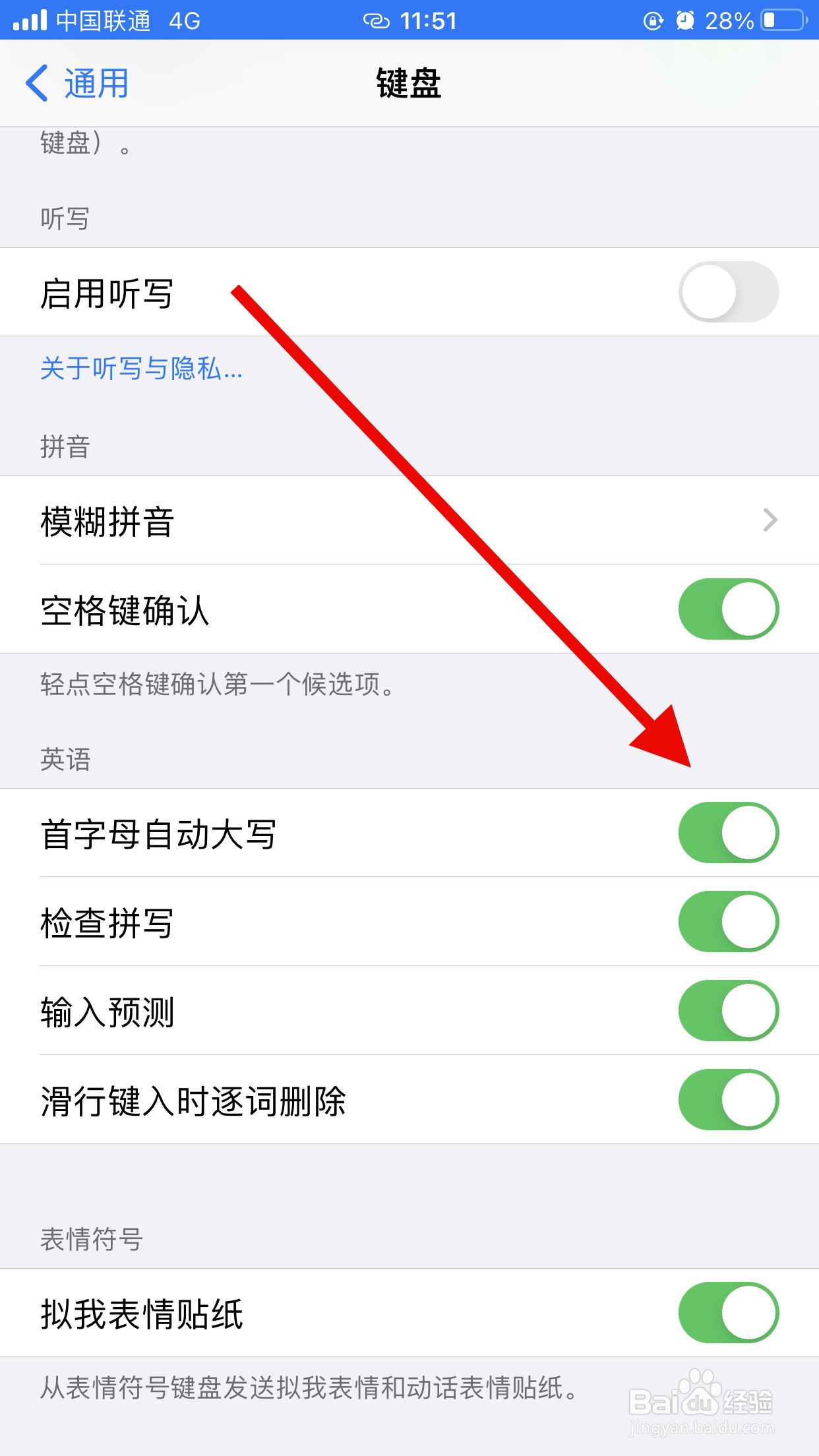This screenshot has height=1456, width=819.
Task: Tap the 4G network indicator
Action: [x=185, y=20]
